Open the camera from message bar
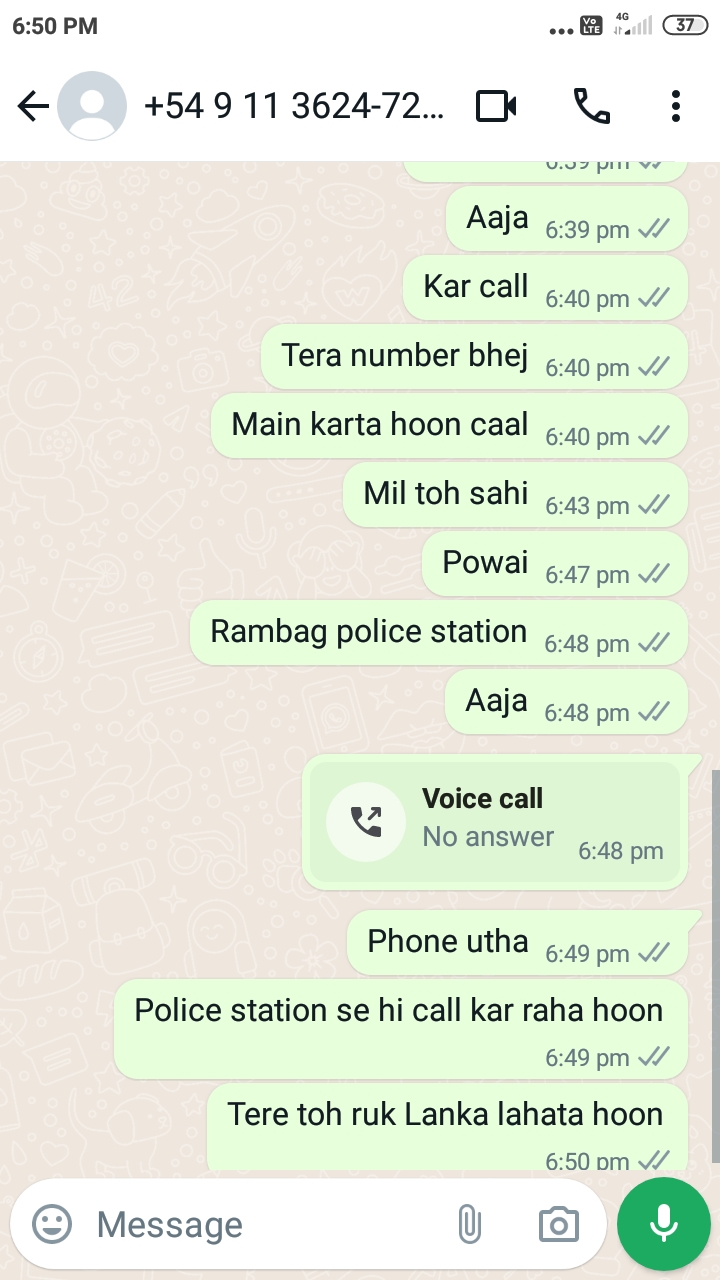This screenshot has width=720, height=1280. 558,1224
